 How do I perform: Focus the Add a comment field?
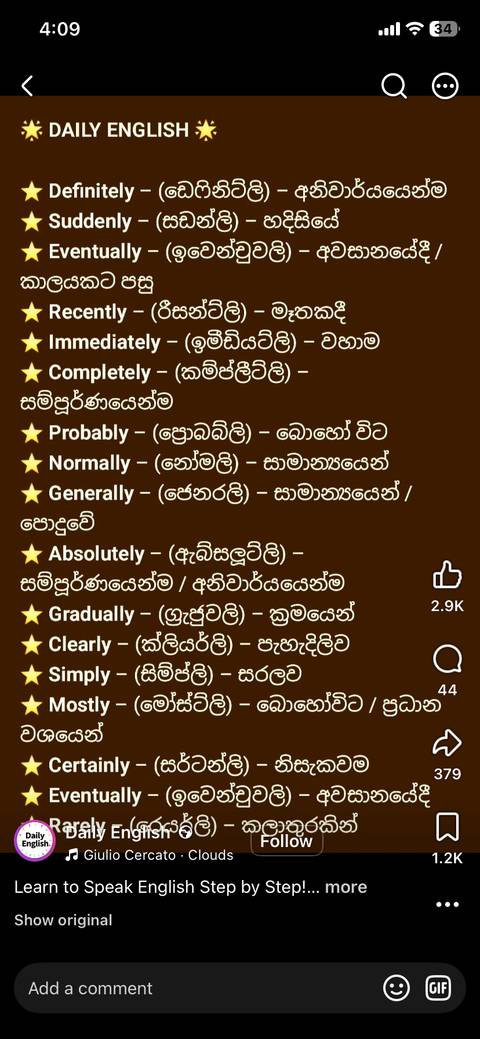[x=199, y=988]
